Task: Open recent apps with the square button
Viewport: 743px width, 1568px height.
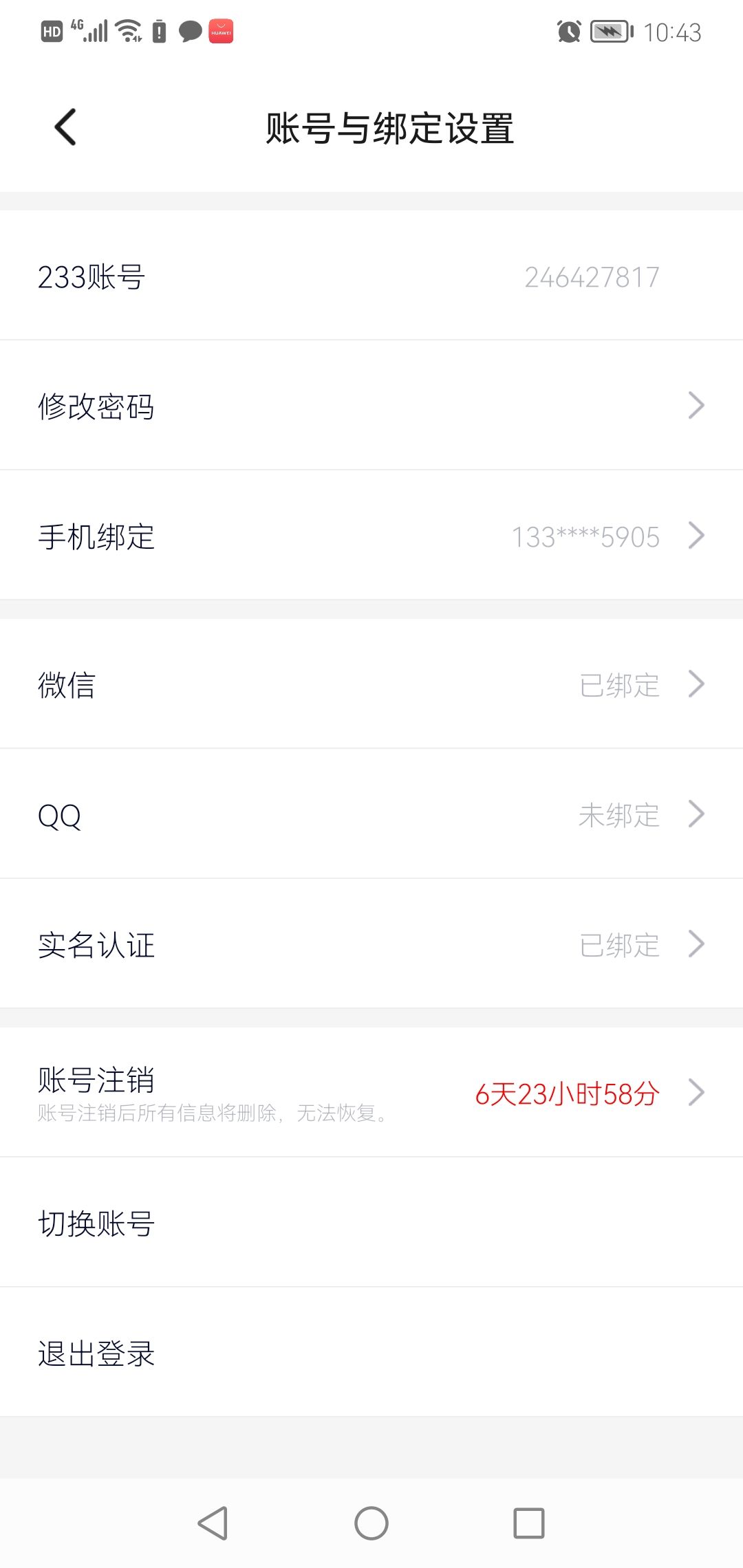Action: tap(529, 1523)
